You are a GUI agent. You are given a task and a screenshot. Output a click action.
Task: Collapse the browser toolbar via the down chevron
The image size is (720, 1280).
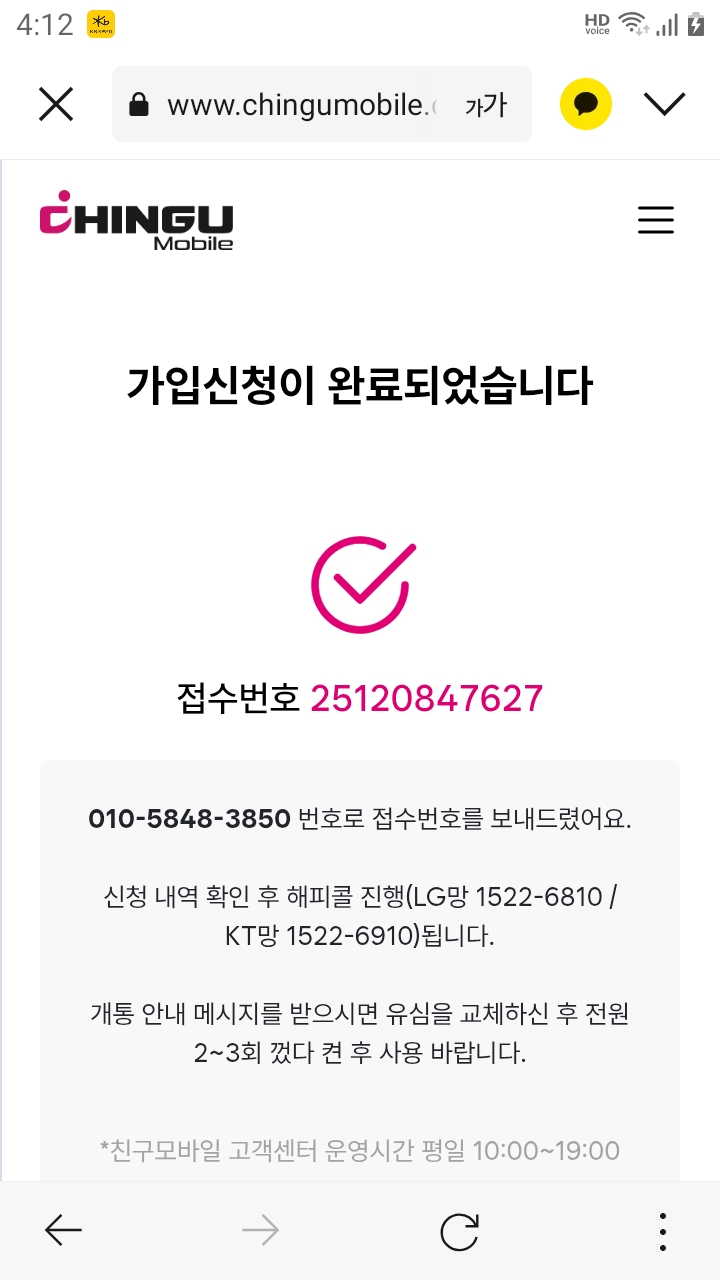[665, 103]
